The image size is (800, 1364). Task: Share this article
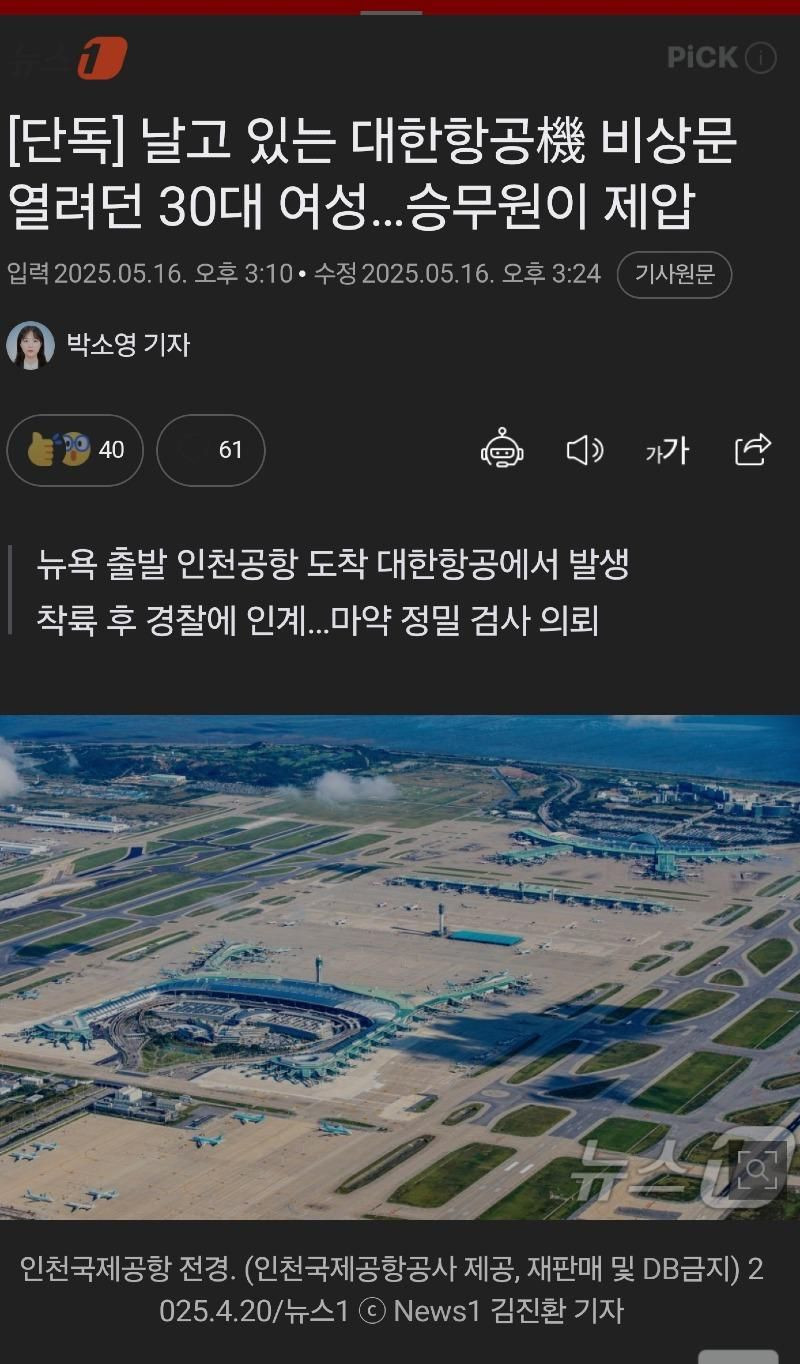point(752,450)
